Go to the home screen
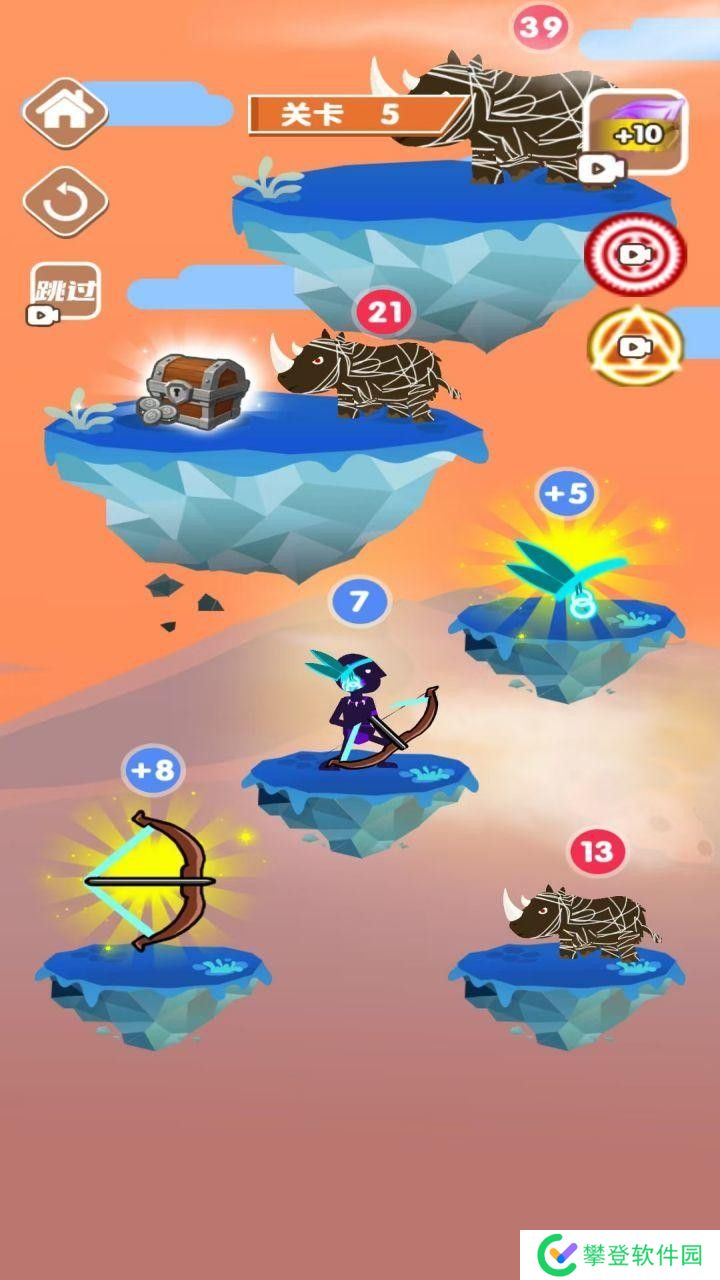720x1280 pixels. click(x=65, y=112)
